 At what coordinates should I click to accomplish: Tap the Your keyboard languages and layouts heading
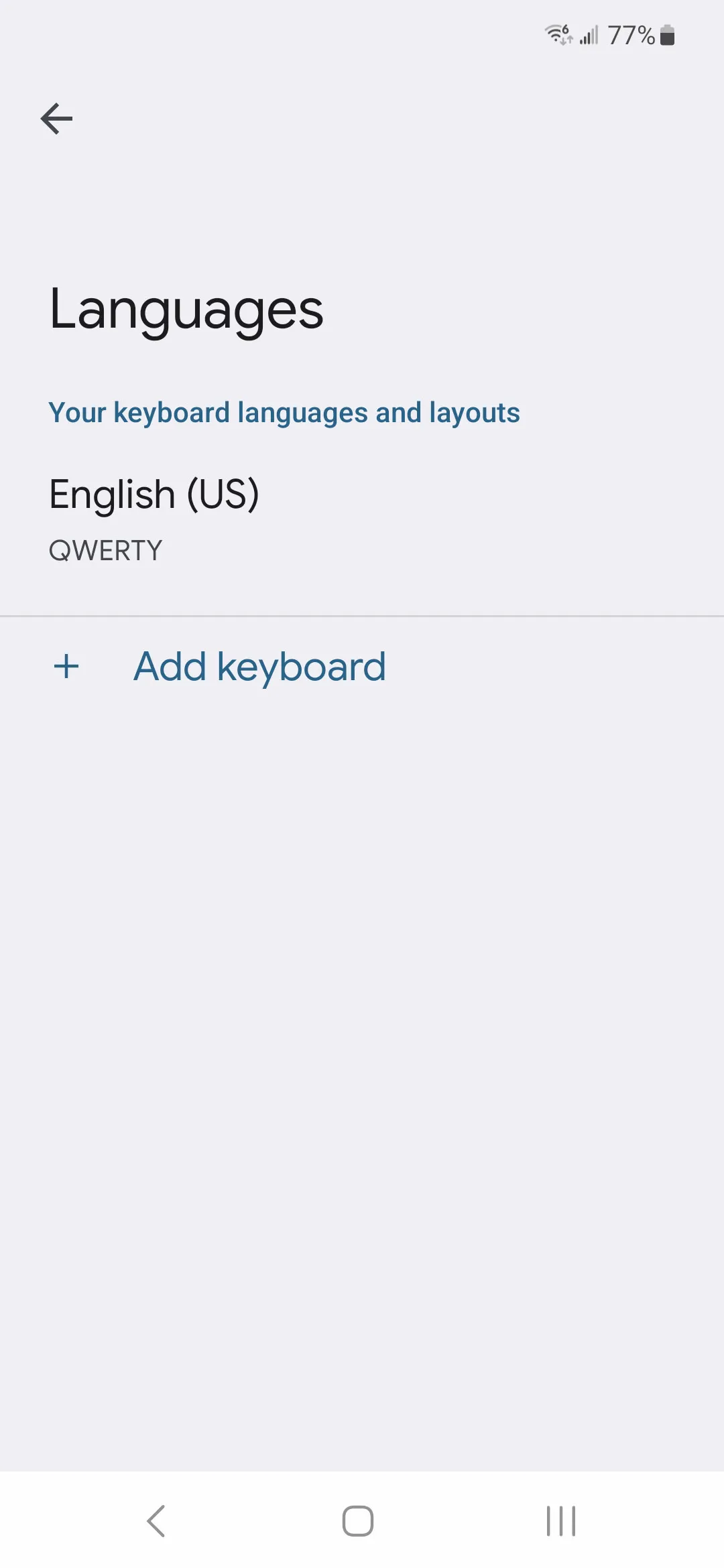[284, 412]
